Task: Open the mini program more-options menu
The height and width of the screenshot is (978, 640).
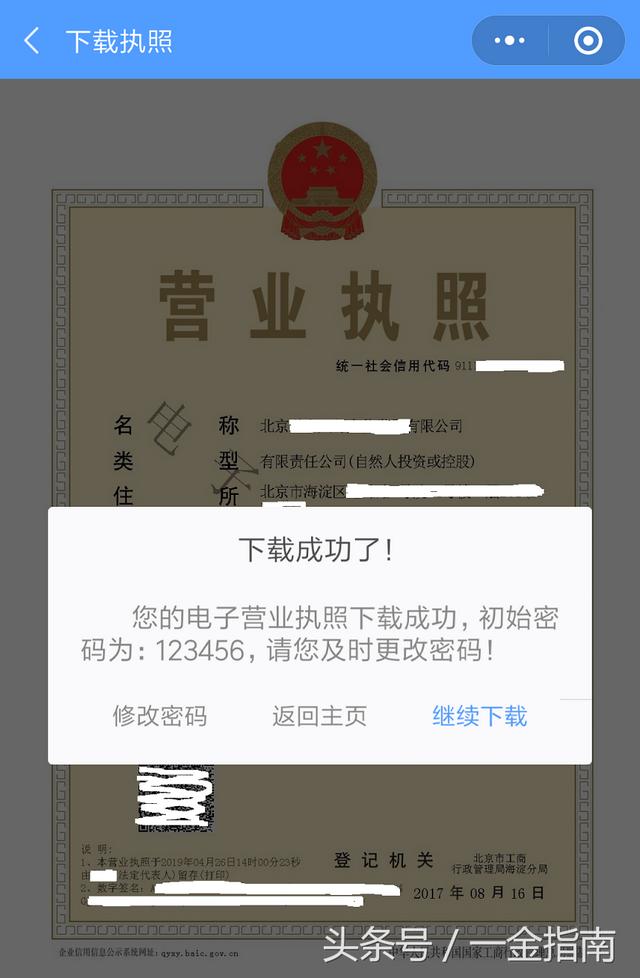Action: (509, 41)
